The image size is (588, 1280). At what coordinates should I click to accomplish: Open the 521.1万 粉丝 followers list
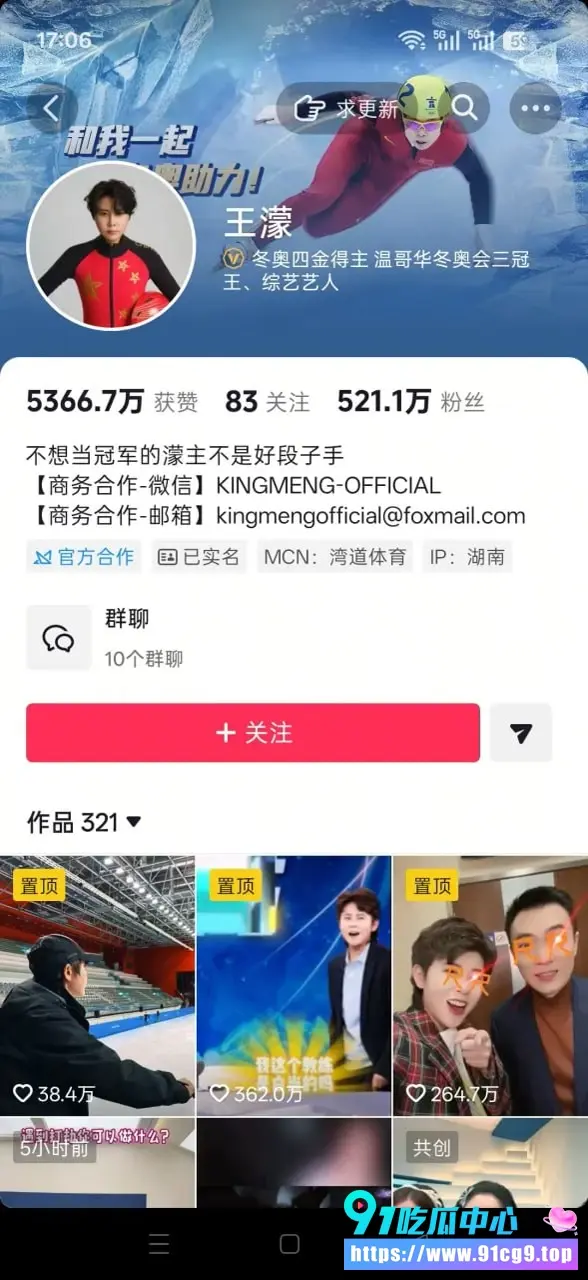coord(410,402)
